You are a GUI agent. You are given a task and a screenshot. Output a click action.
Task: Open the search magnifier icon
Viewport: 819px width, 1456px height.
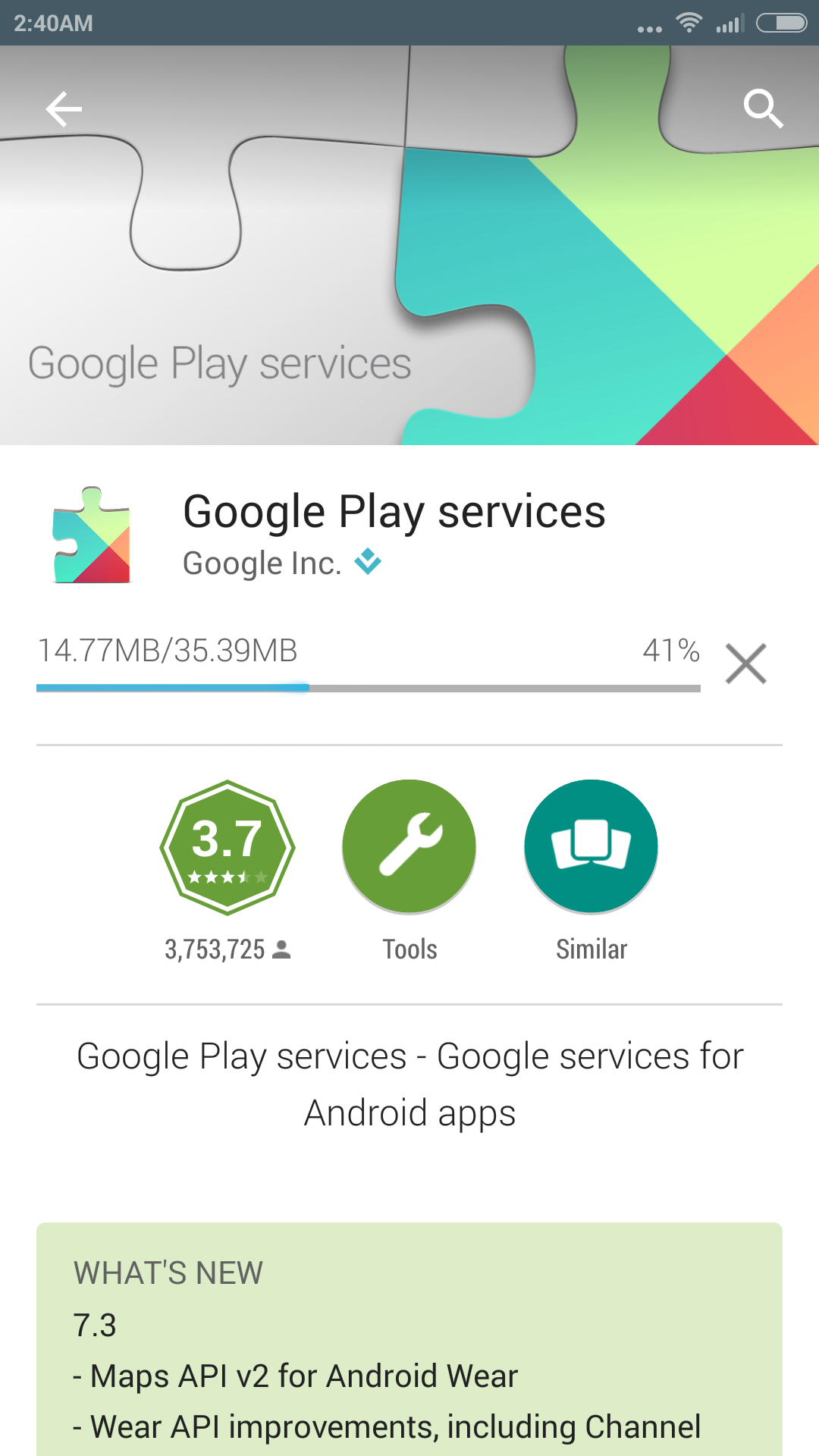coord(763,109)
